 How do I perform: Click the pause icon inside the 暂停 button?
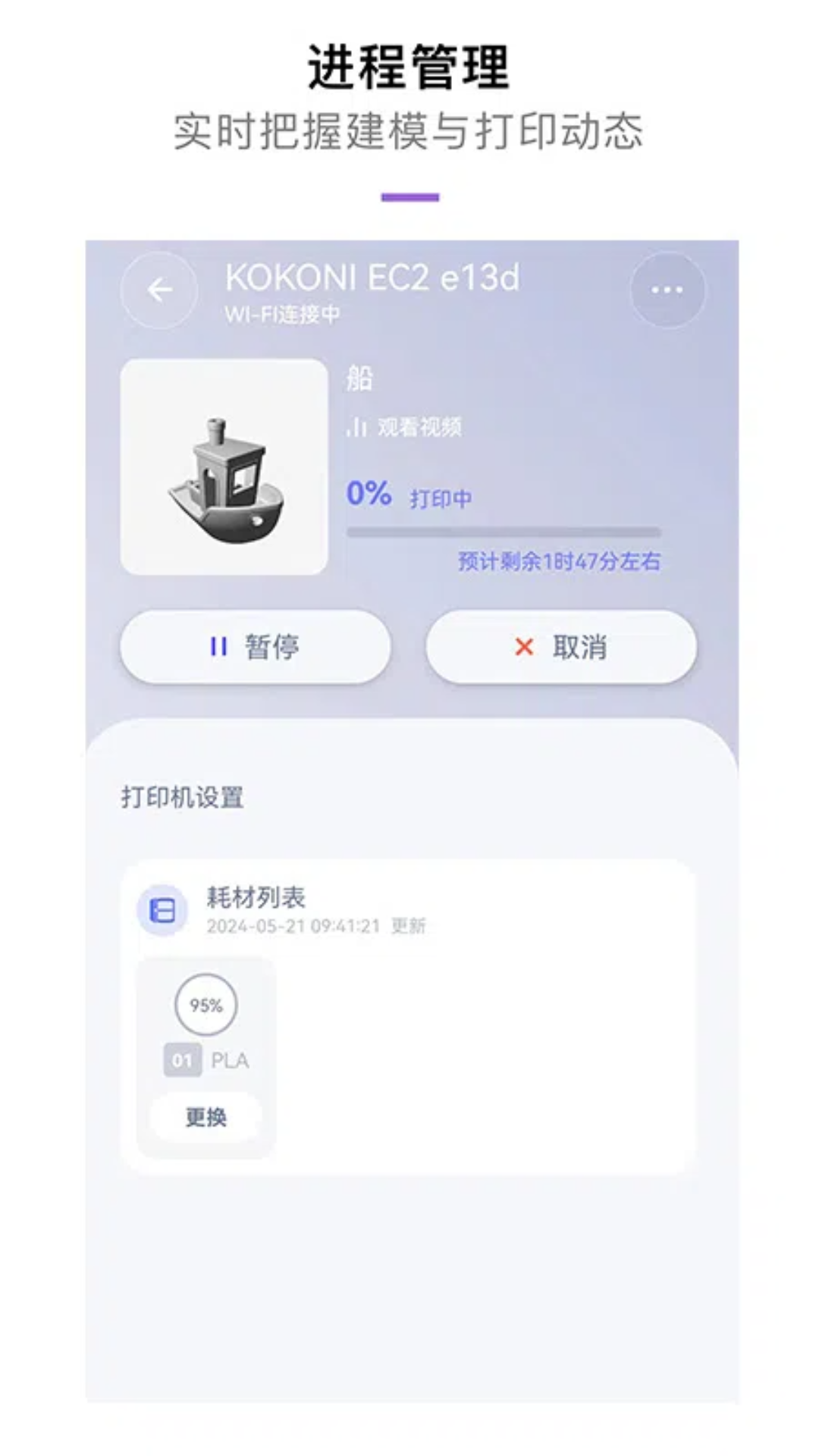218,647
